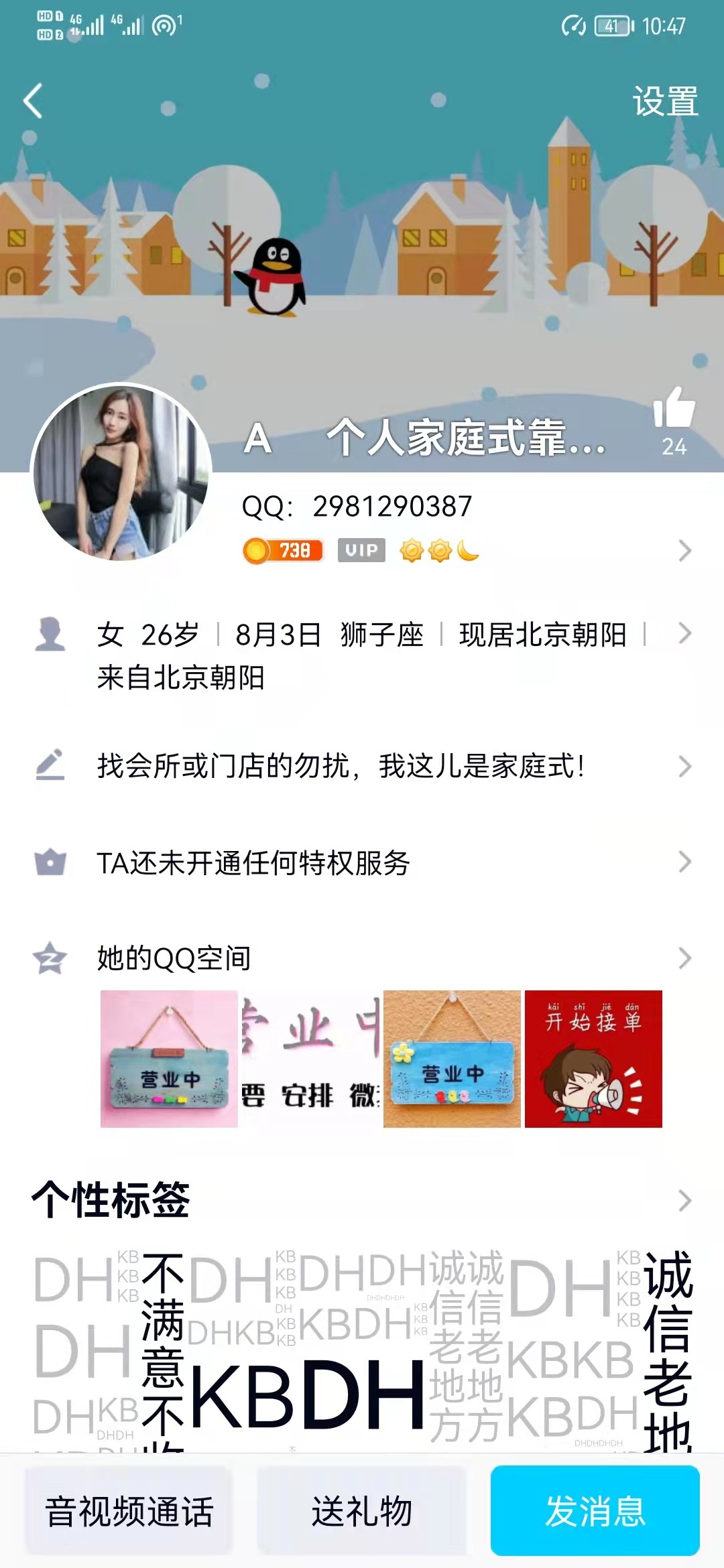Tap the pencil icon next to the signature
724x1568 pixels.
pyautogui.click(x=48, y=764)
